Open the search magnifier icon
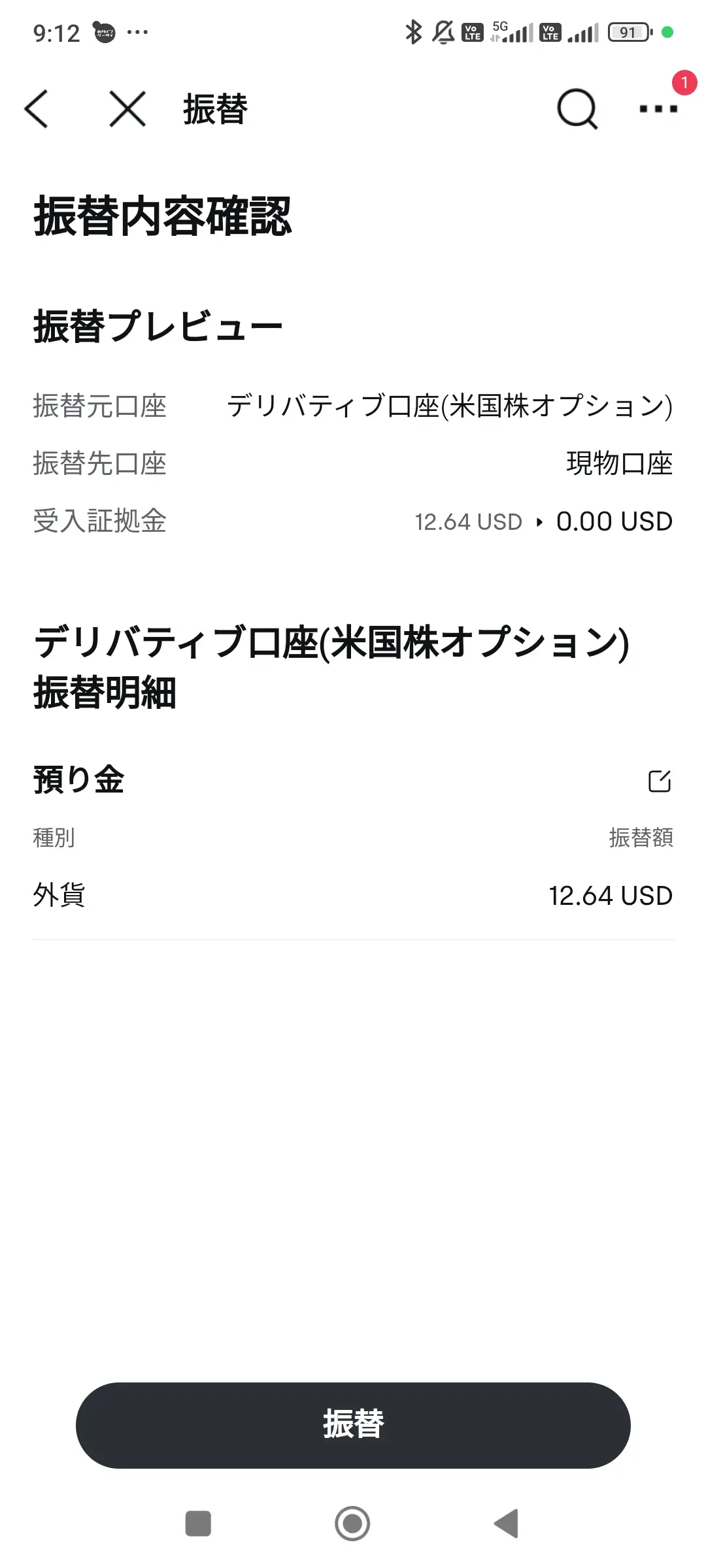Image resolution: width=706 pixels, height=1568 pixels. tap(577, 108)
